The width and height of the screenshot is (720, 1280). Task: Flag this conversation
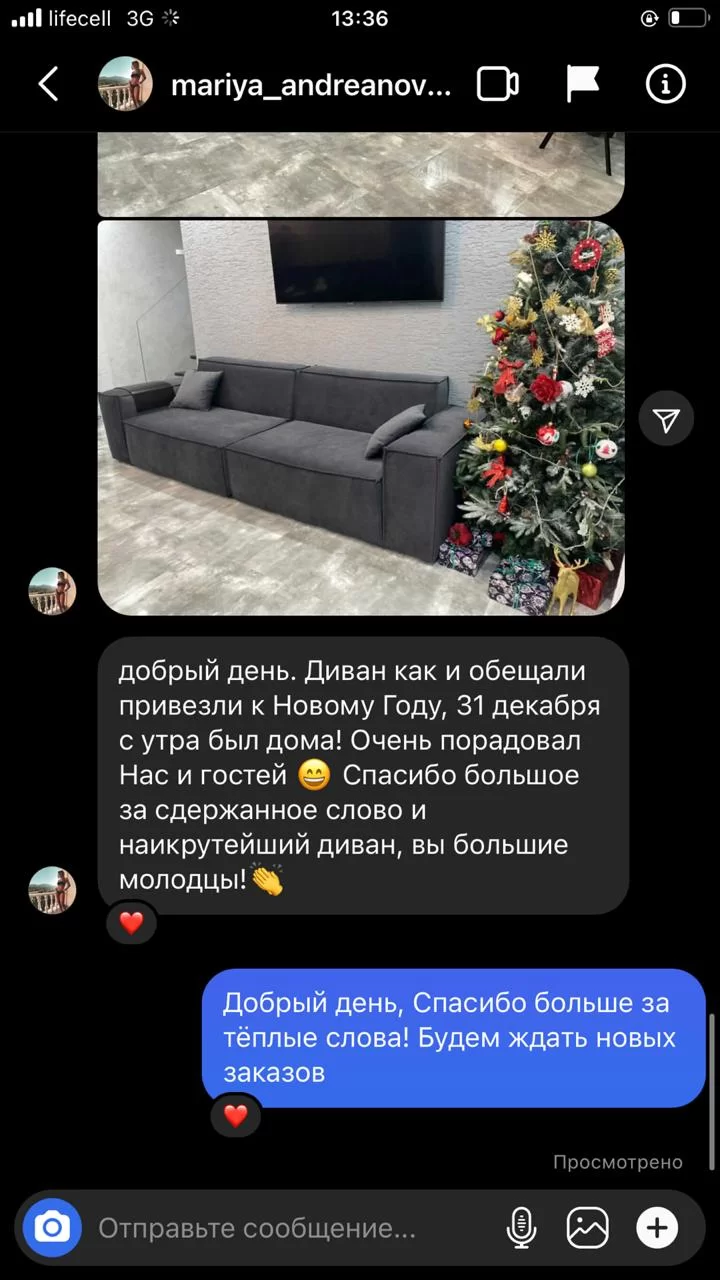pos(582,84)
